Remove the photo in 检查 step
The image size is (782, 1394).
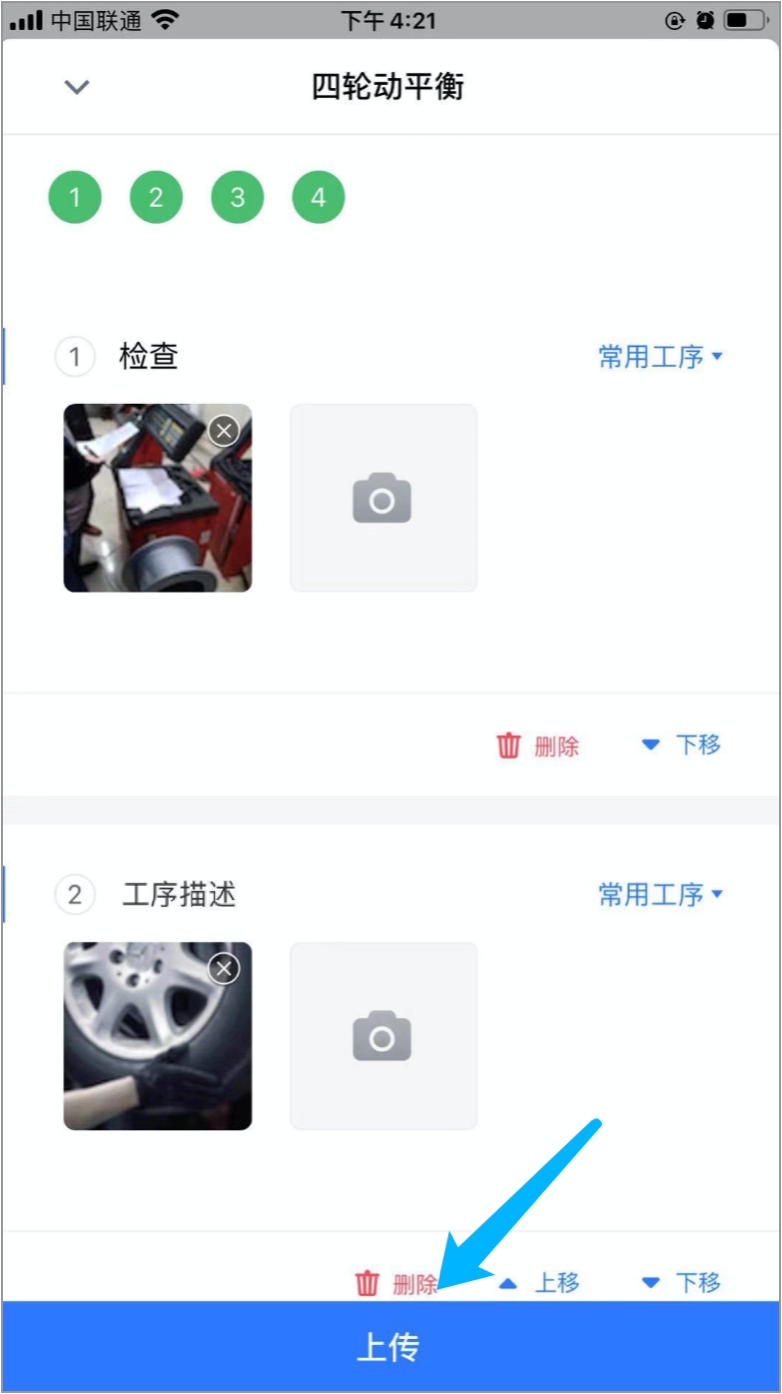coord(224,430)
